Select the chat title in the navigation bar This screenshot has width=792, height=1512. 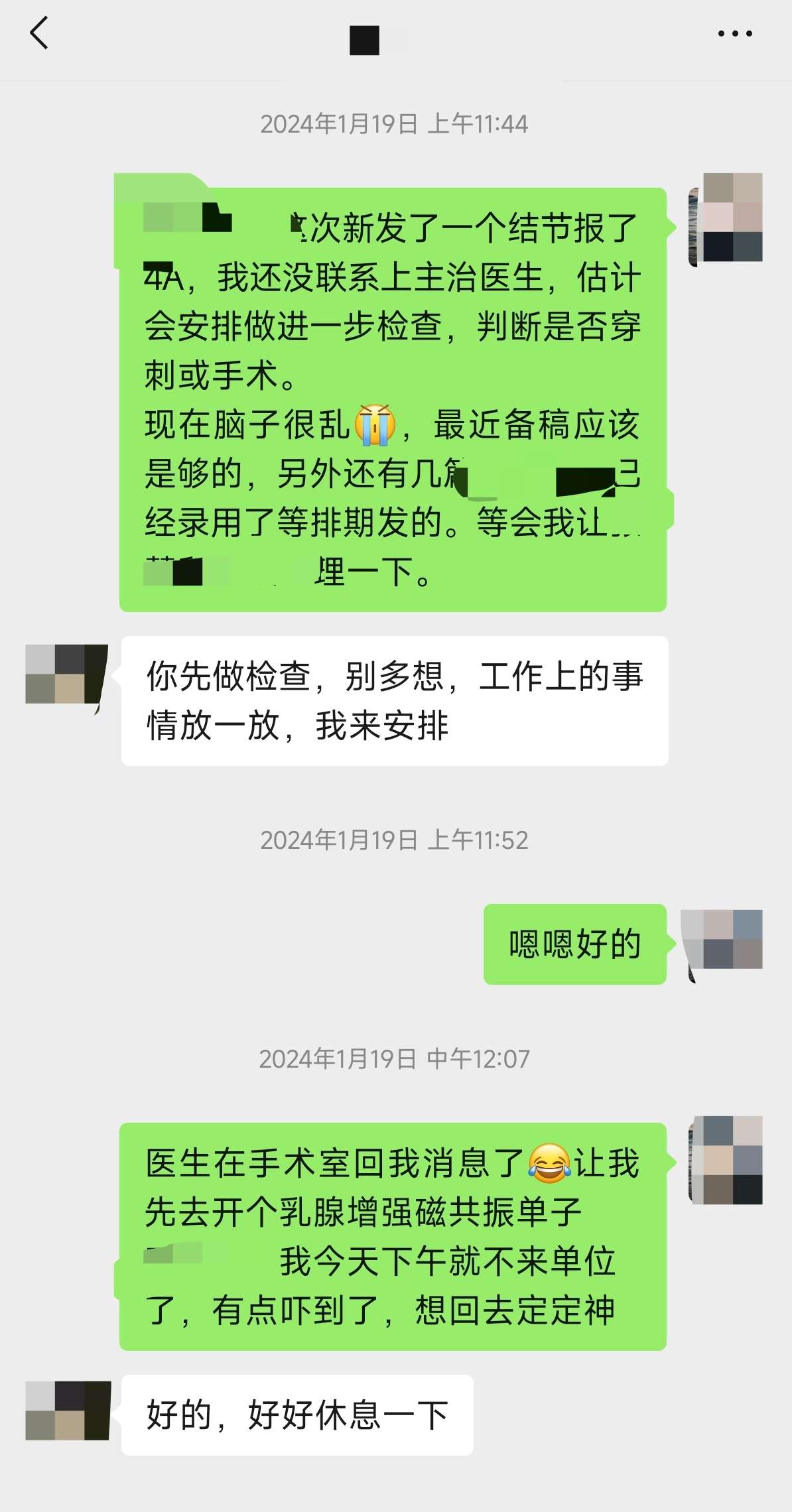[365, 40]
